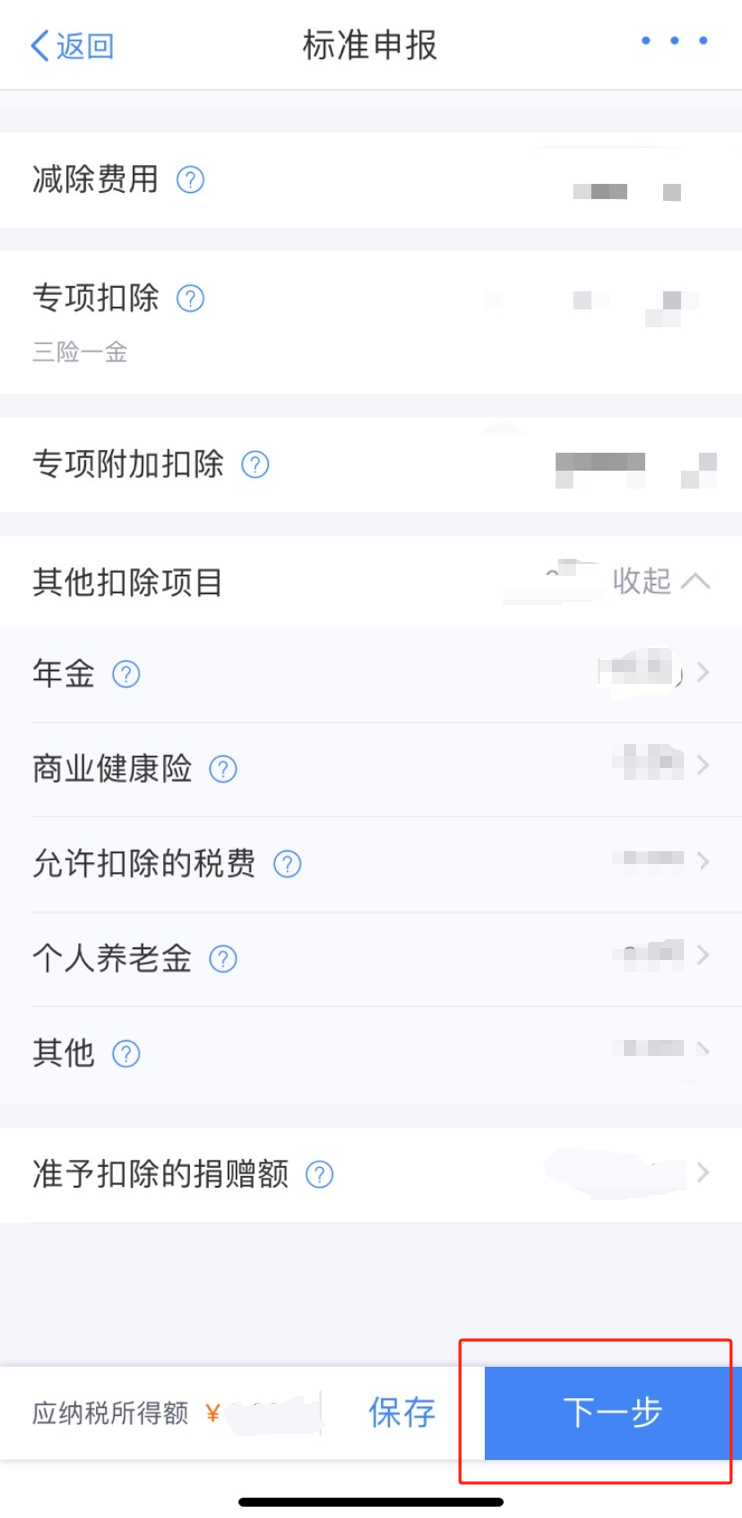Open the 允许扣除的税费 row
The image size is (742, 1518).
(370, 863)
